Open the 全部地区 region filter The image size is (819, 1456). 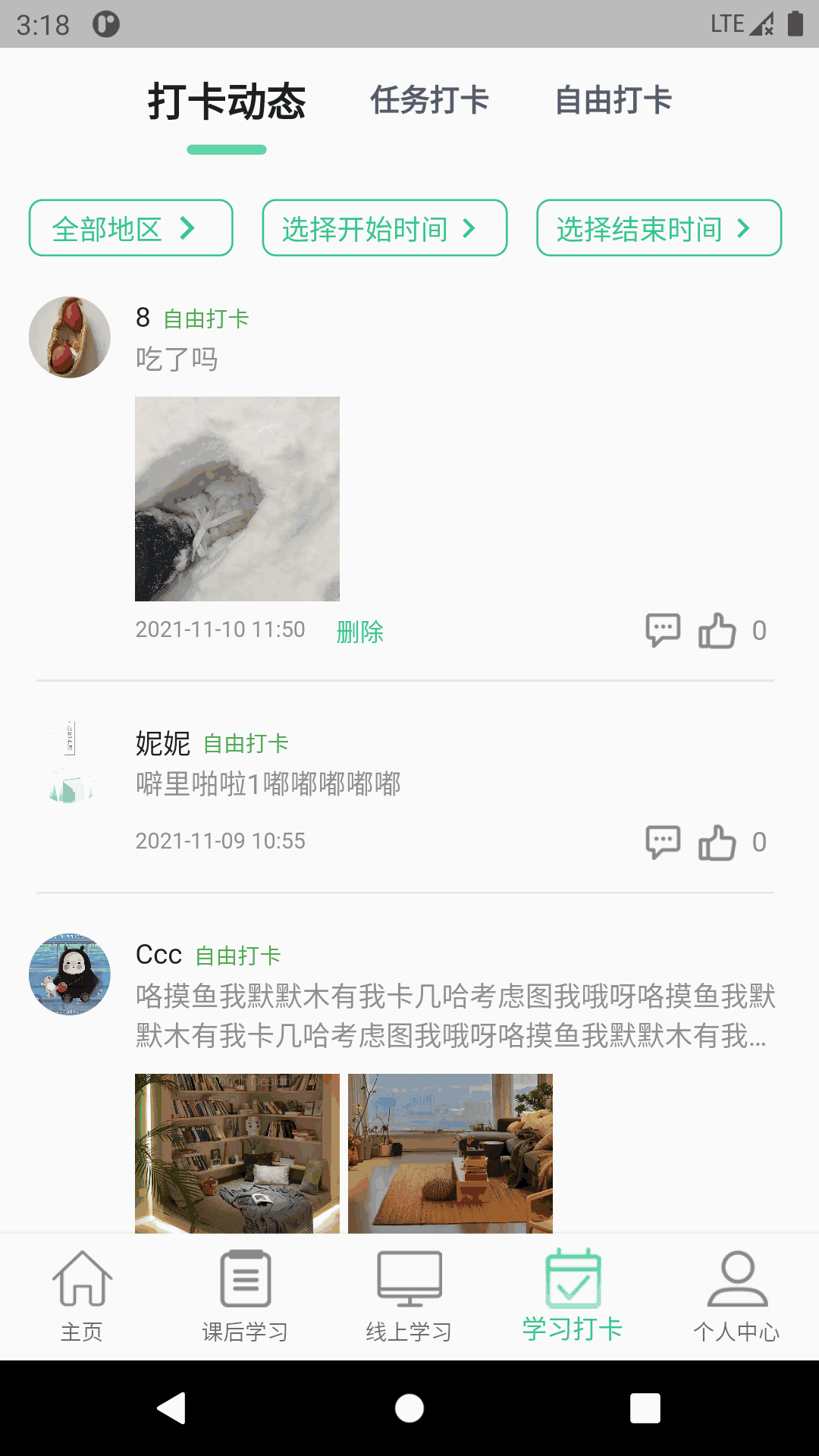tap(130, 228)
